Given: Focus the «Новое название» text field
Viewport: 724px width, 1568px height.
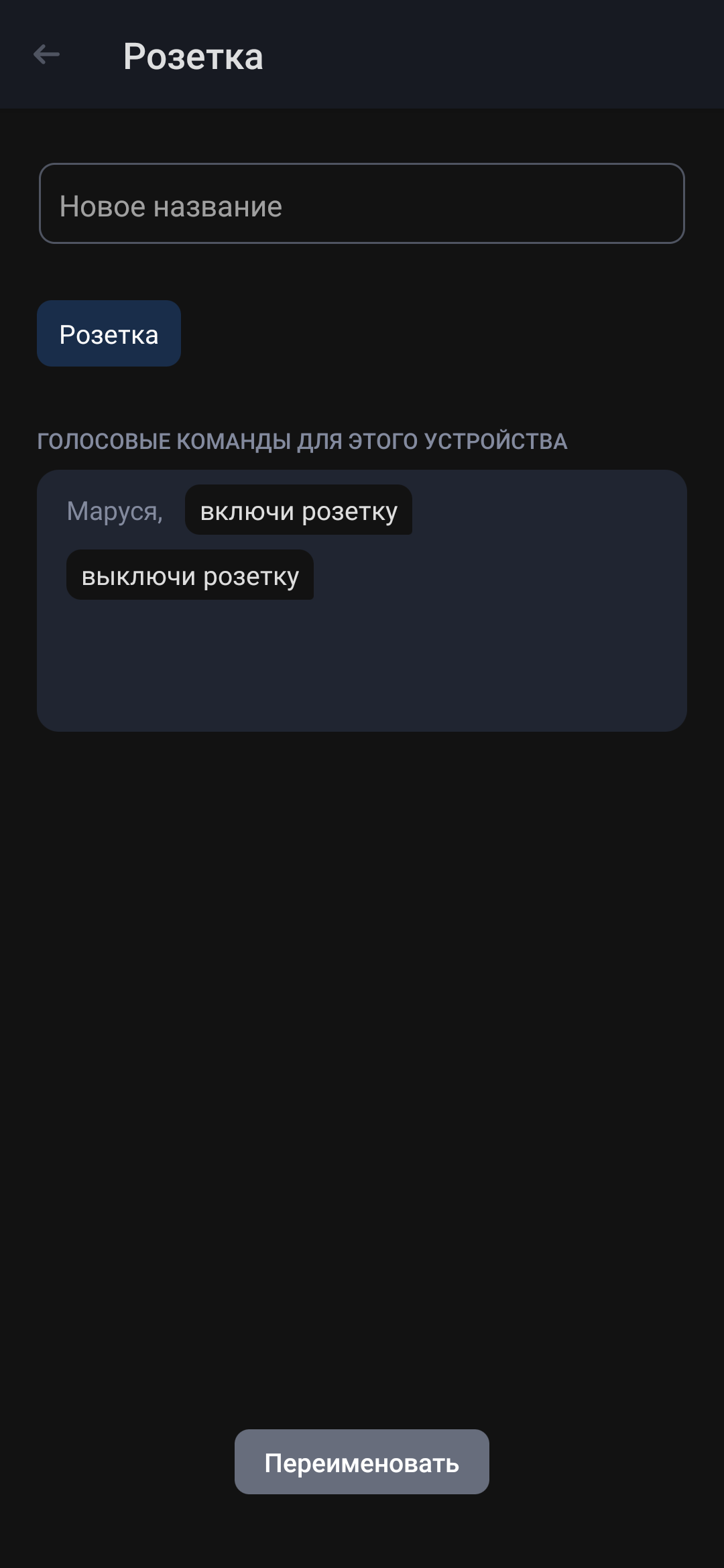Looking at the screenshot, I should 361,204.
